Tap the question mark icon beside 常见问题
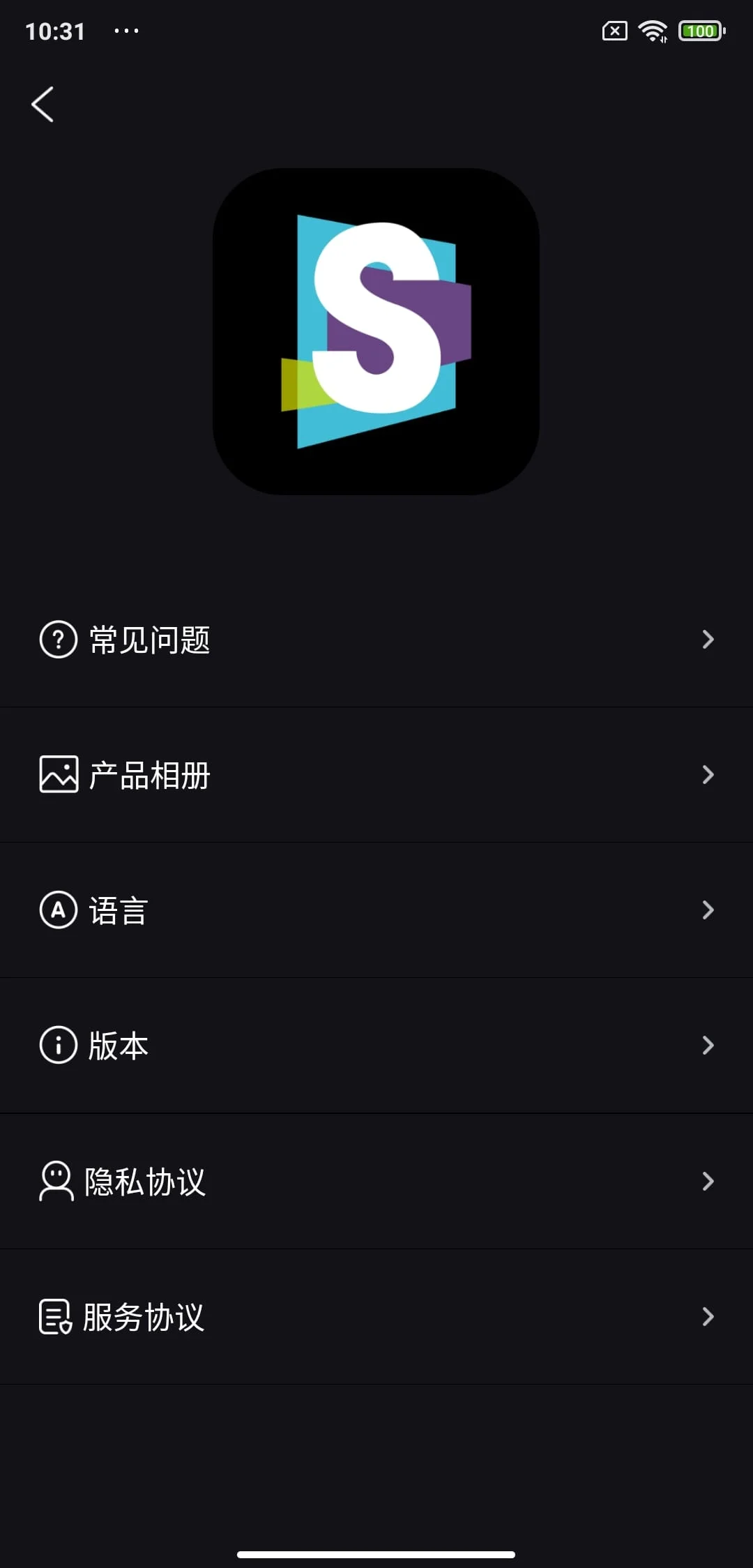Image resolution: width=753 pixels, height=1568 pixels. click(57, 639)
